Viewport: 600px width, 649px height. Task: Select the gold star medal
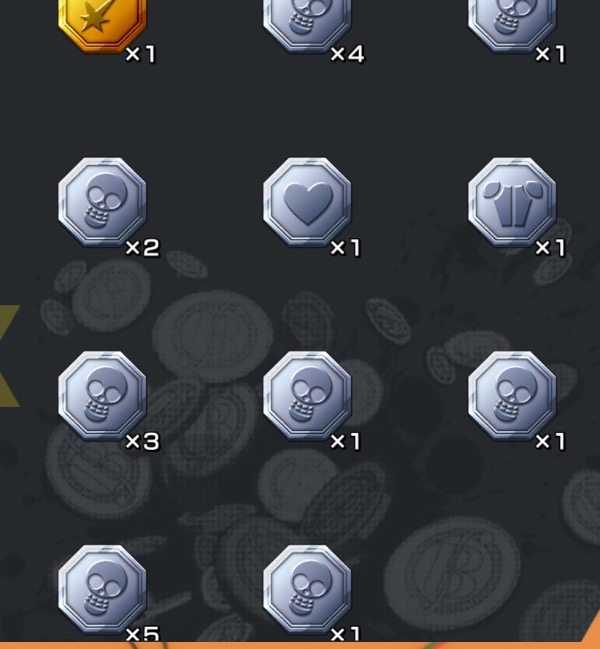click(x=102, y=20)
